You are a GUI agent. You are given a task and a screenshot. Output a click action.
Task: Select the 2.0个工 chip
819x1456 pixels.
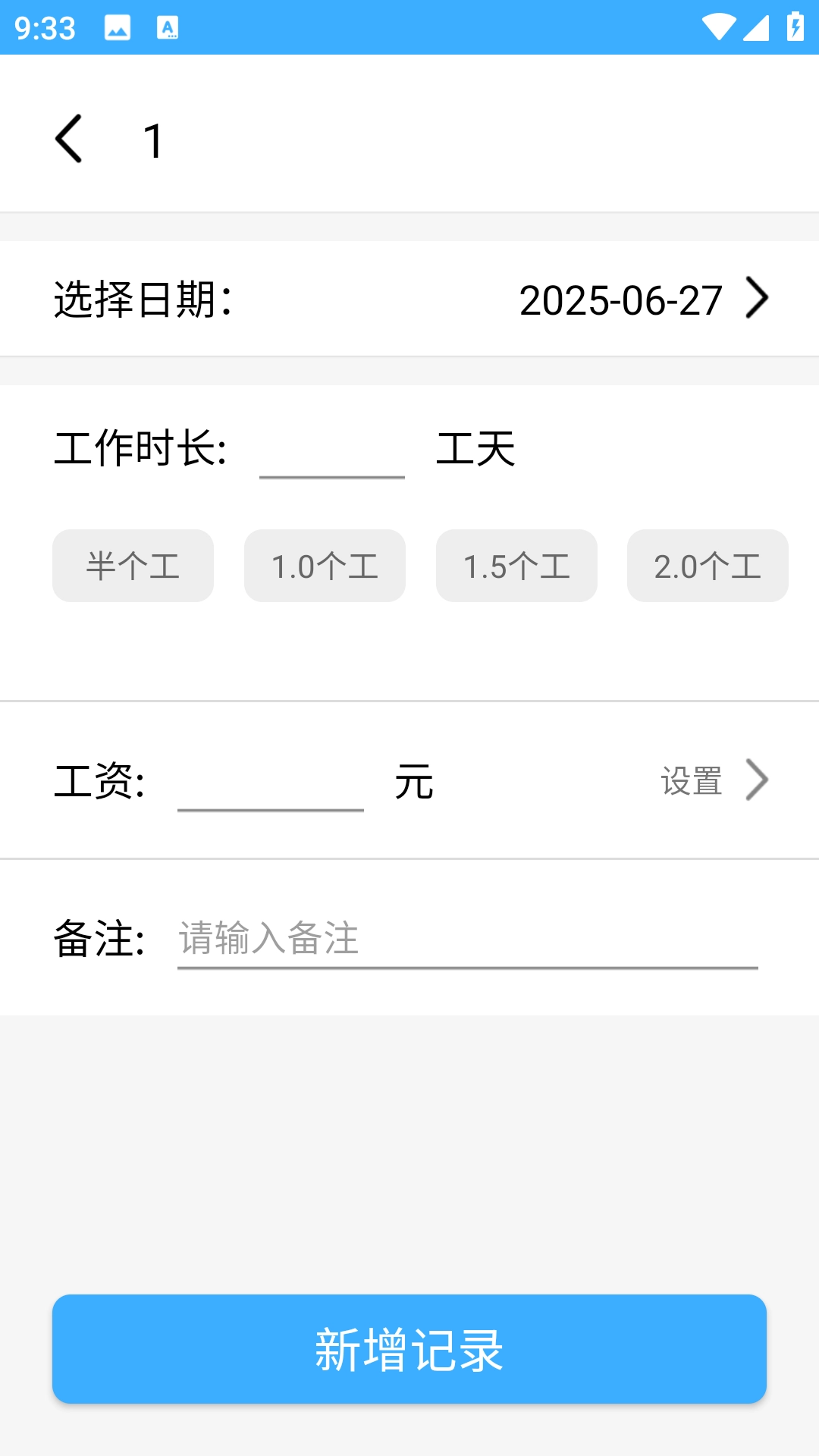coord(708,566)
